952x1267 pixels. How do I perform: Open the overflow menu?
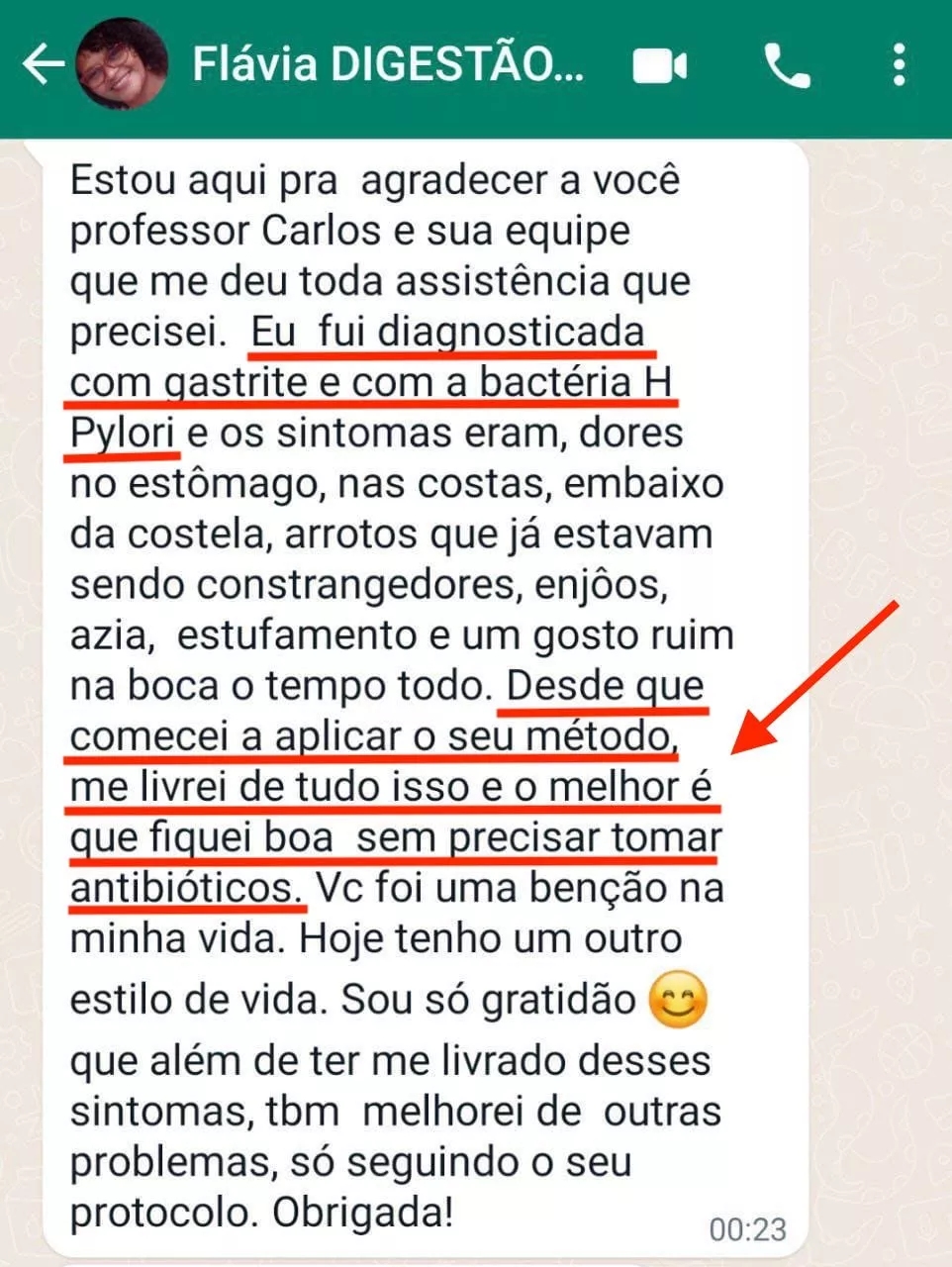tap(899, 65)
